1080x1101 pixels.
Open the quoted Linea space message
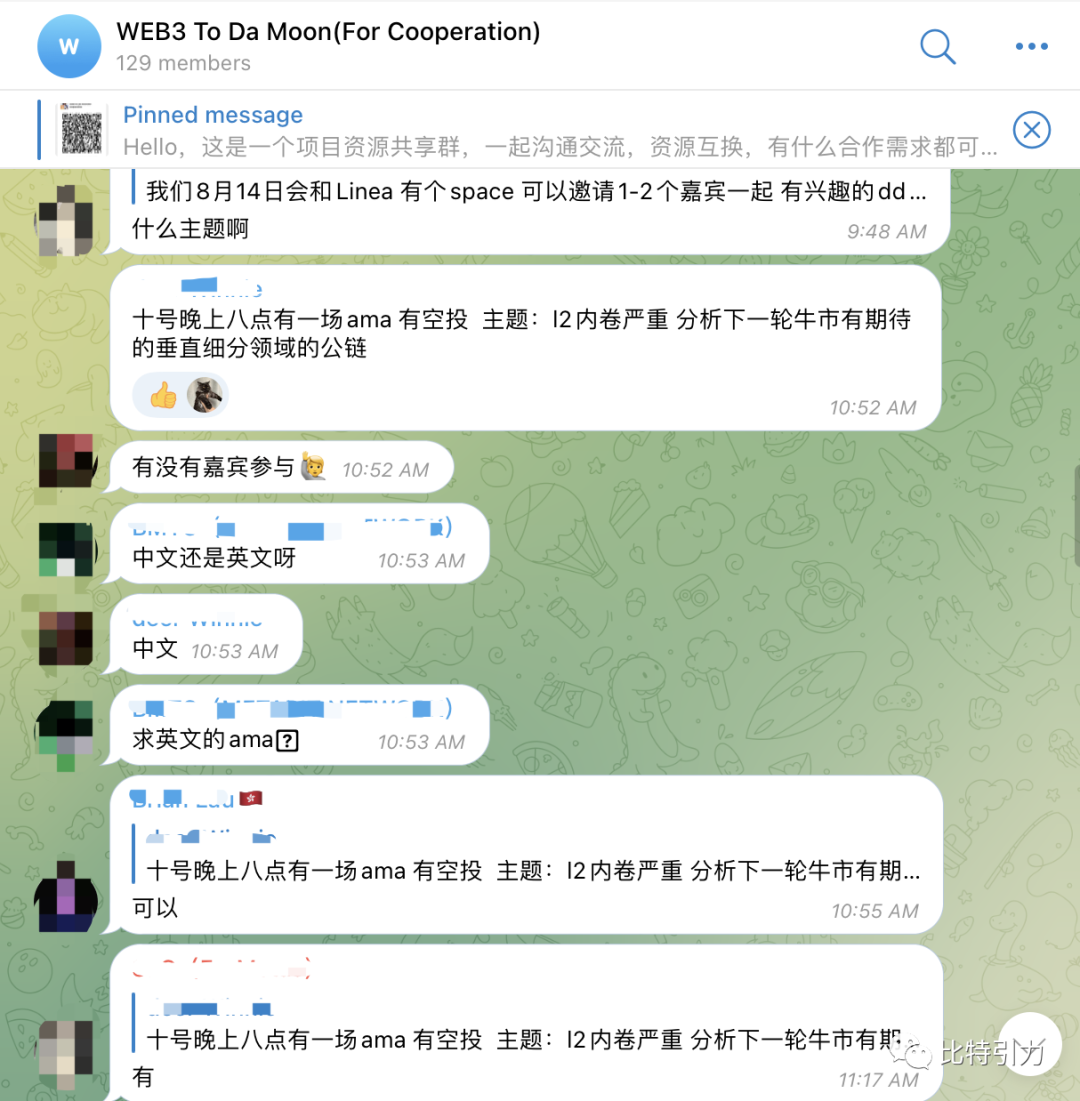(x=535, y=191)
